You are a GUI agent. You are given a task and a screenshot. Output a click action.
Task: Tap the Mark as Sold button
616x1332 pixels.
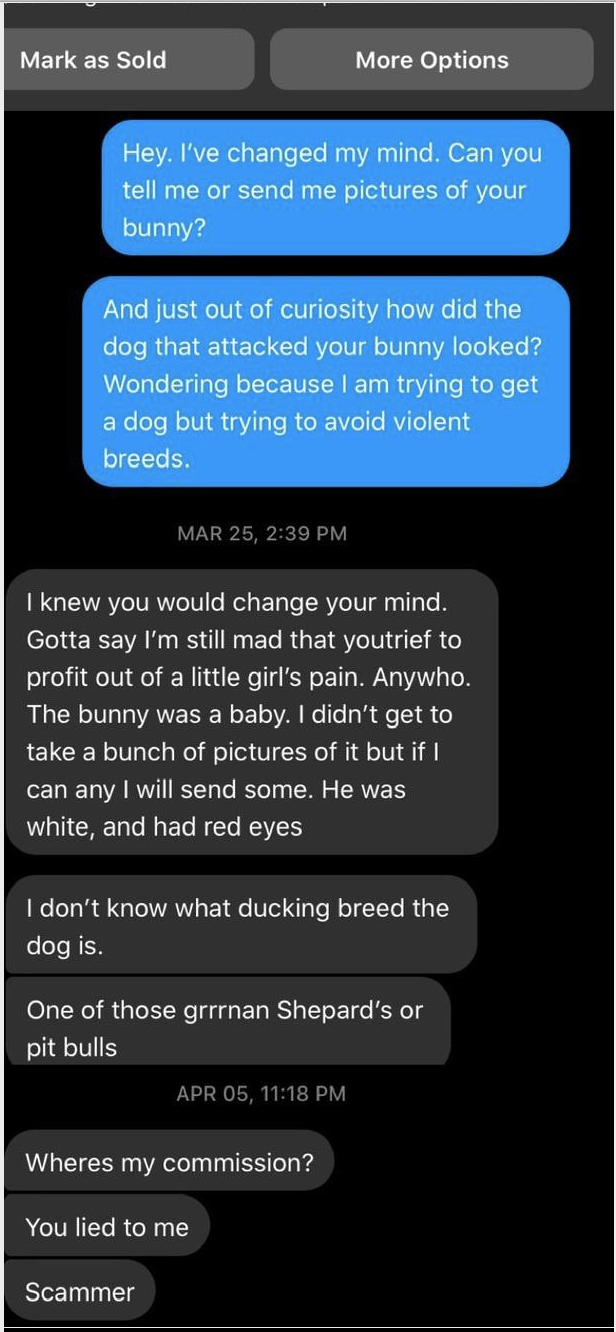[128, 60]
